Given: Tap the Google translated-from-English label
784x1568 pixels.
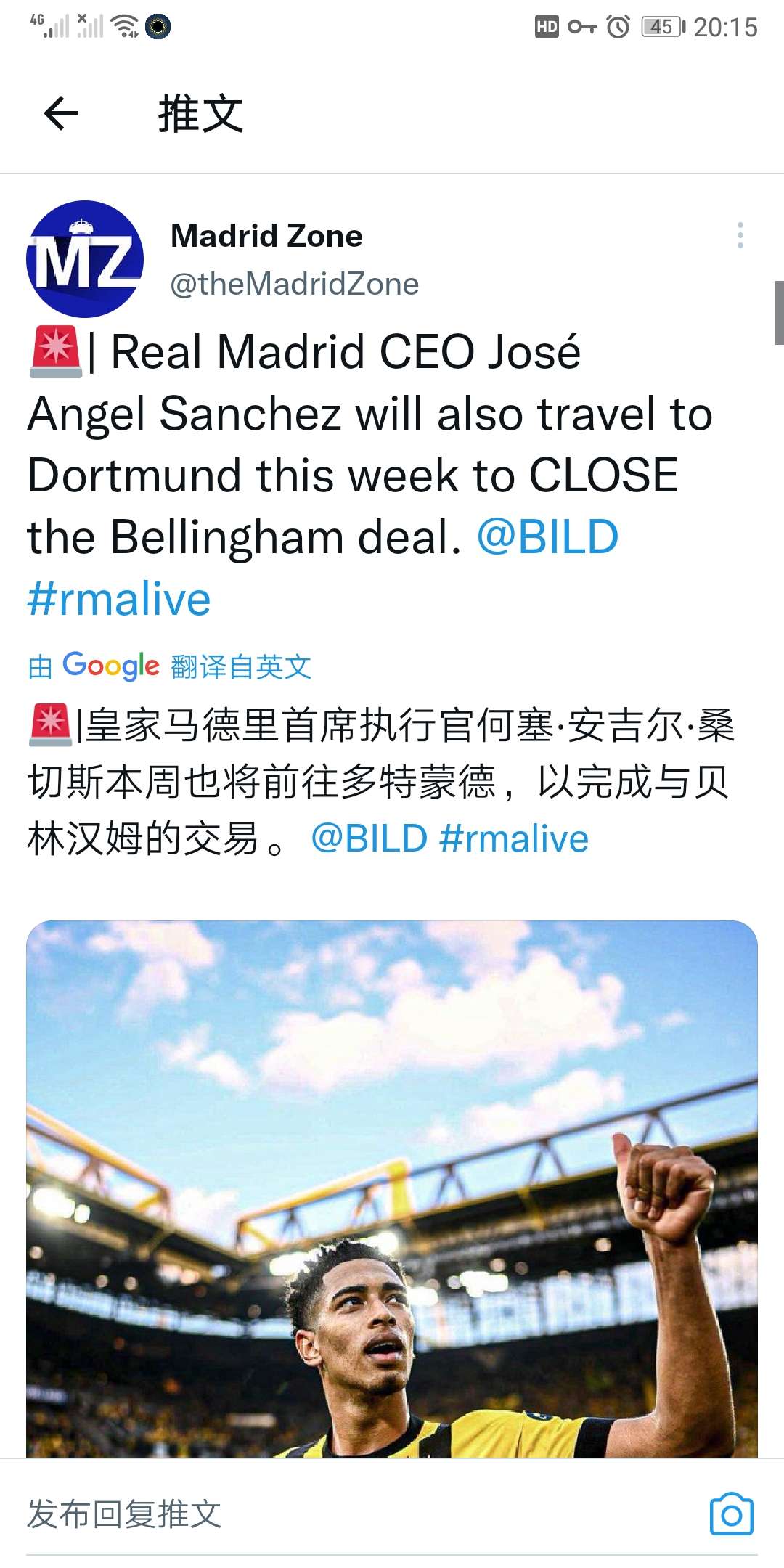Looking at the screenshot, I should point(170,666).
